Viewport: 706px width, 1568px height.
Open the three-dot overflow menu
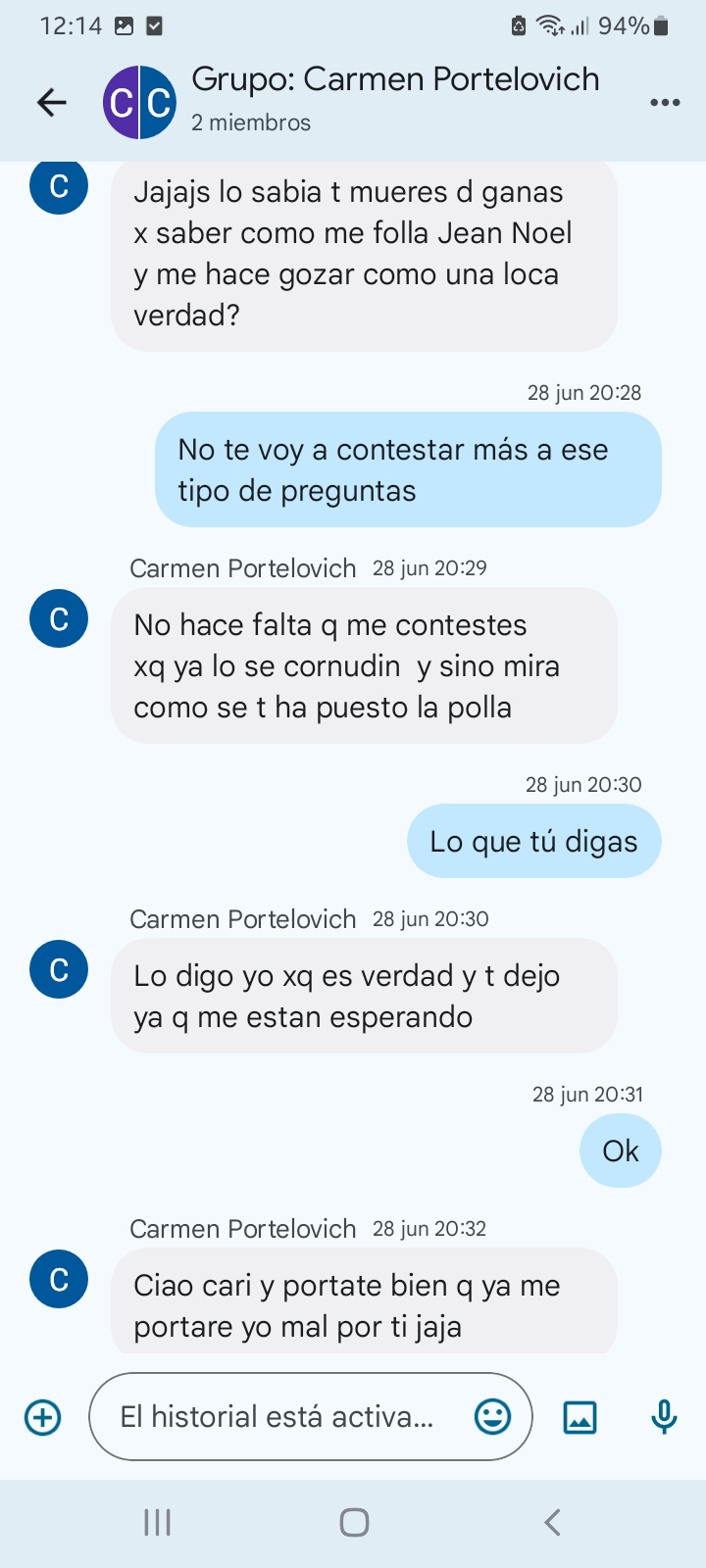click(665, 102)
